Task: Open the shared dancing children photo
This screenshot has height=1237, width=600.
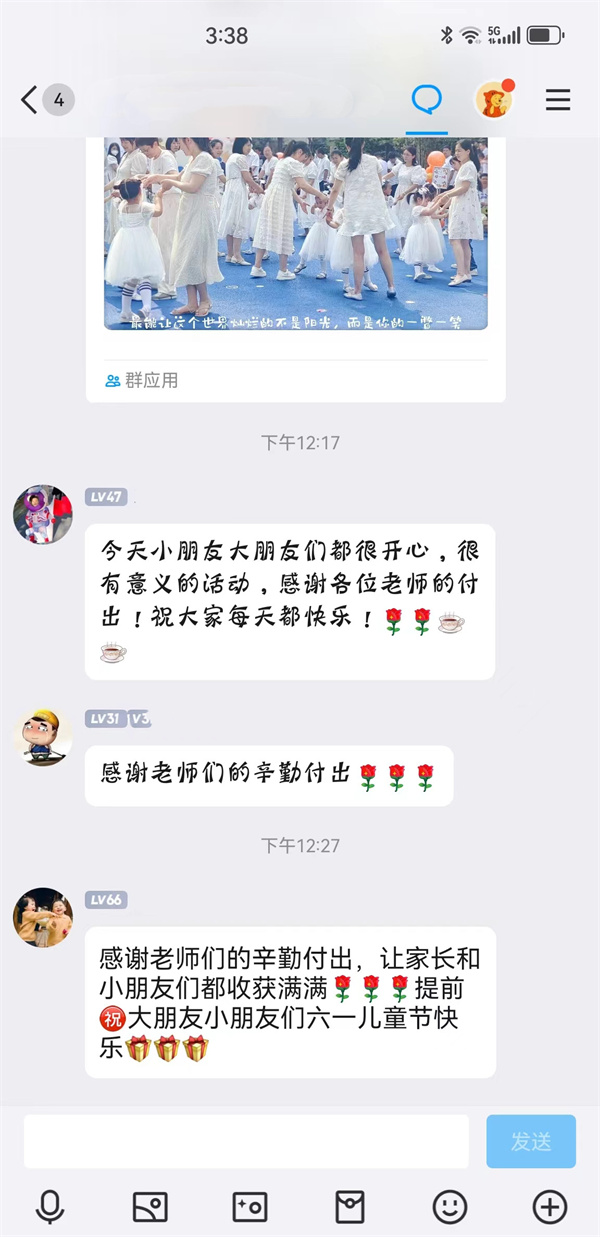Action: pos(296,233)
